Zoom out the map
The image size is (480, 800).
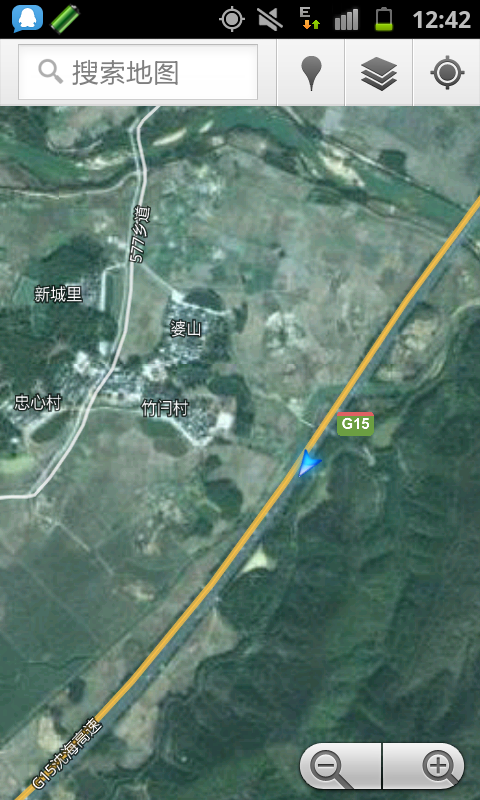pyautogui.click(x=340, y=766)
